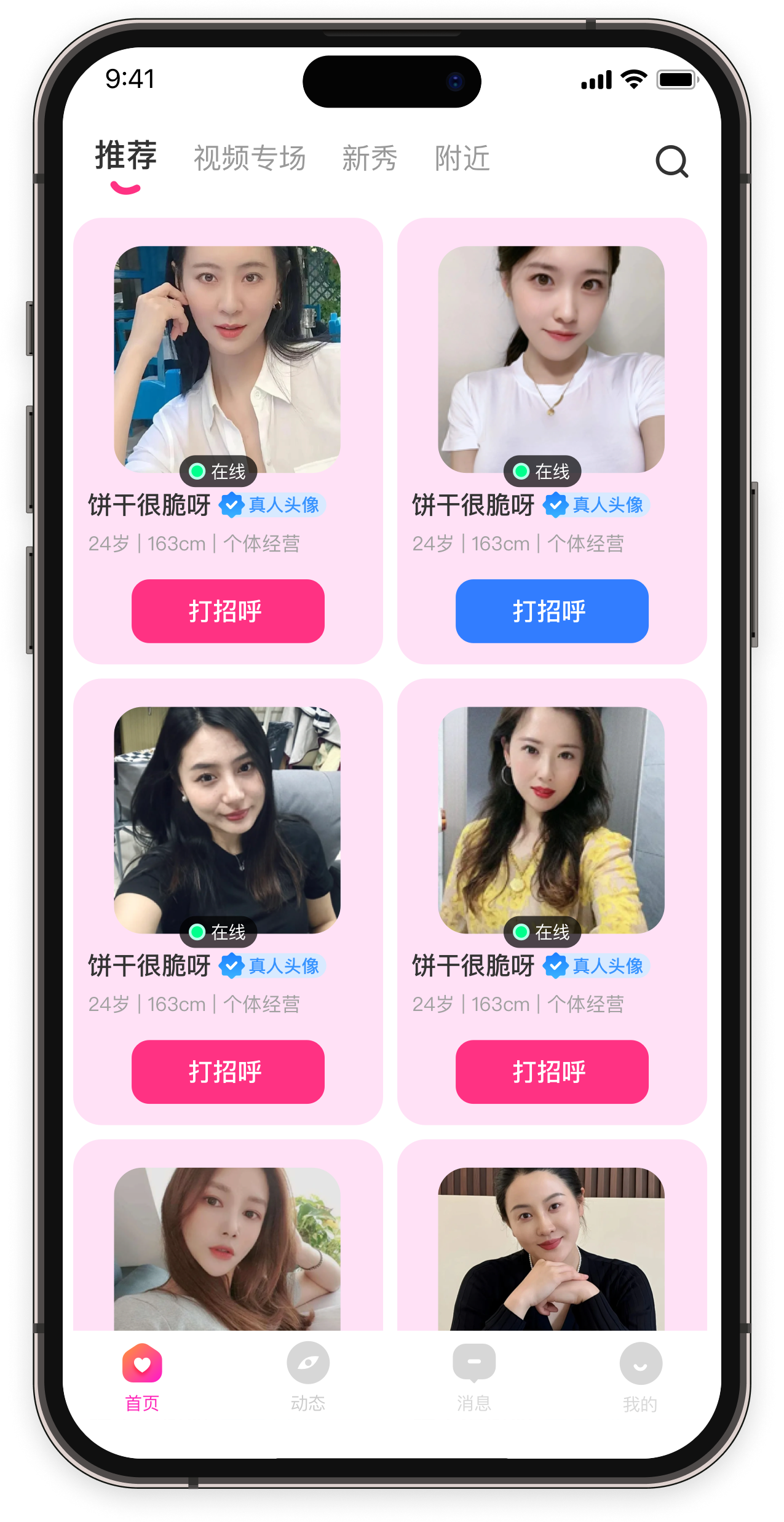784x1522 pixels.
Task: Tap the blue 打招呼 button
Action: (552, 611)
